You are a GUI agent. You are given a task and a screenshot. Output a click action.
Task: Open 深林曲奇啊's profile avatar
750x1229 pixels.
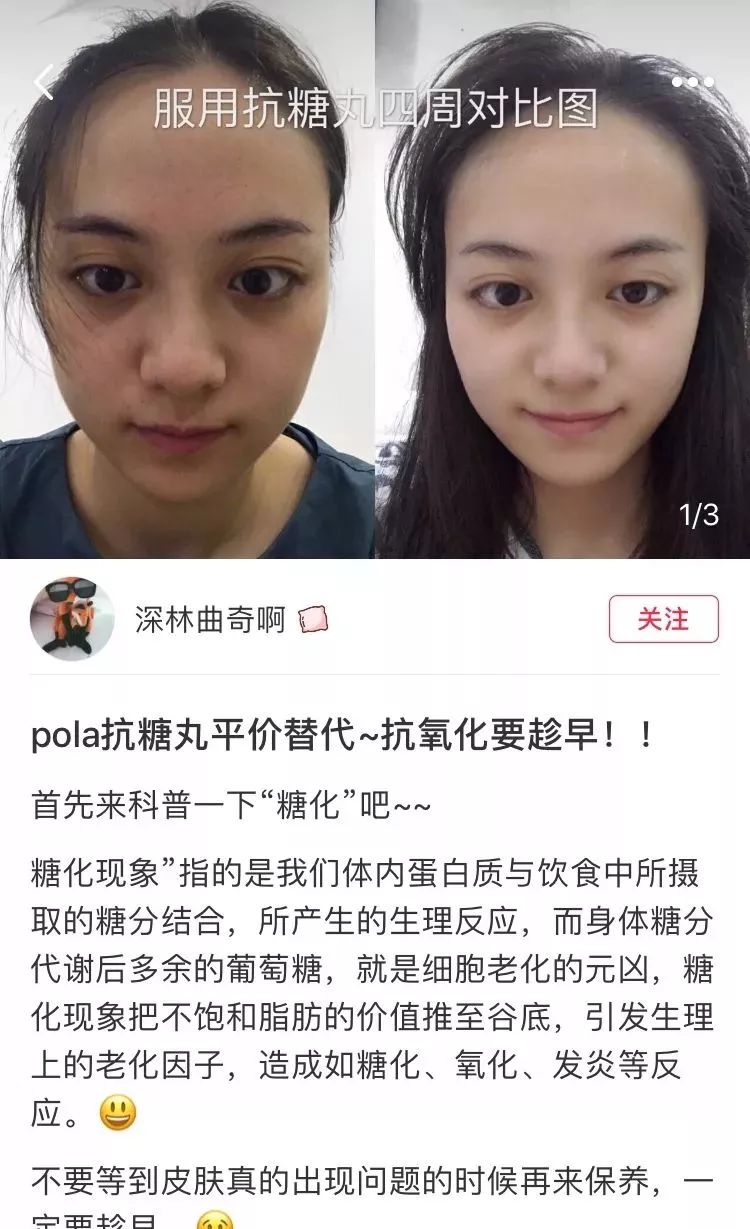pos(72,618)
